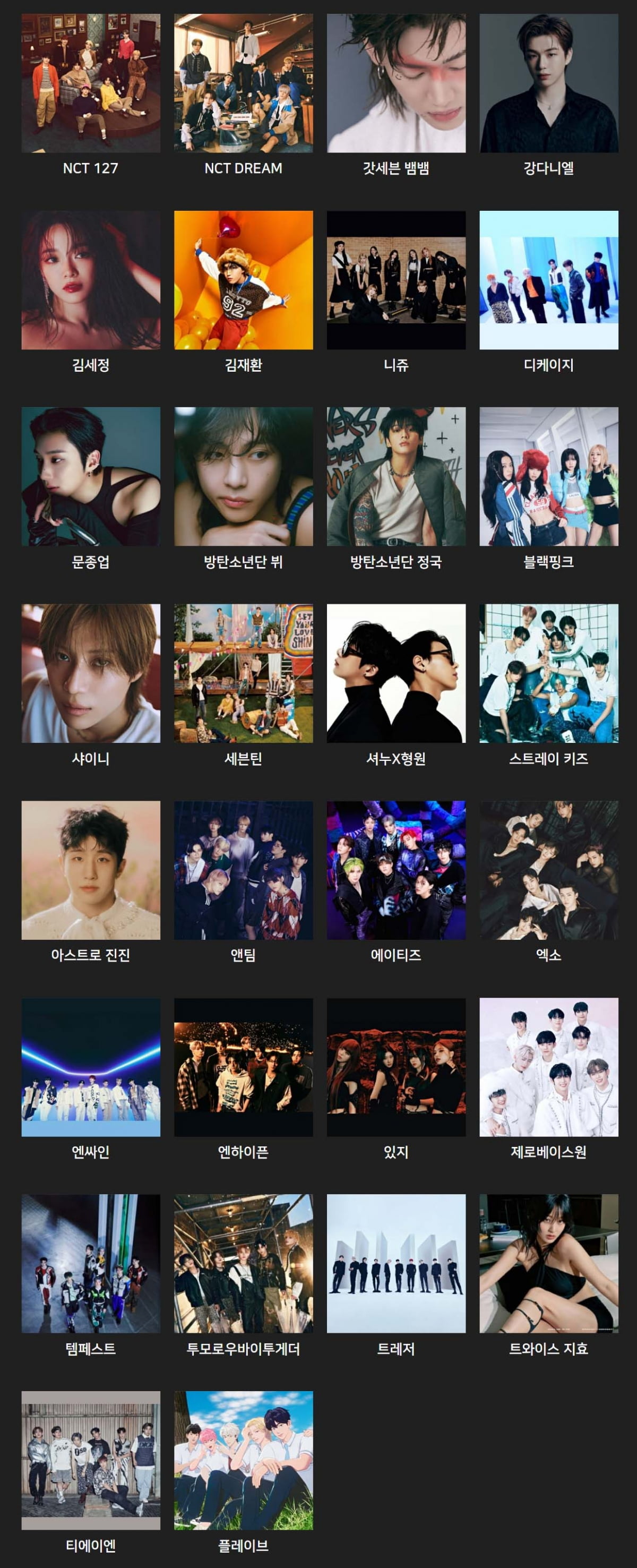Open the 투모로우바이투게더 group tile

243,1263
